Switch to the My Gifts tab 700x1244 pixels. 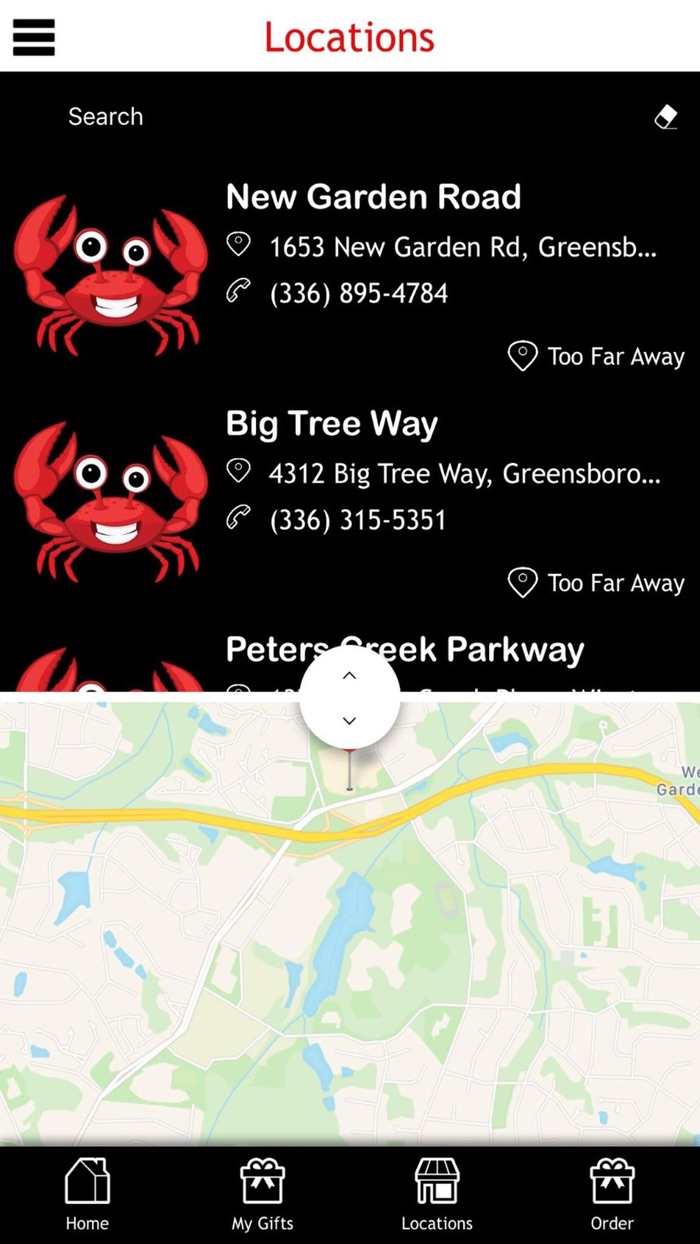(x=262, y=1195)
